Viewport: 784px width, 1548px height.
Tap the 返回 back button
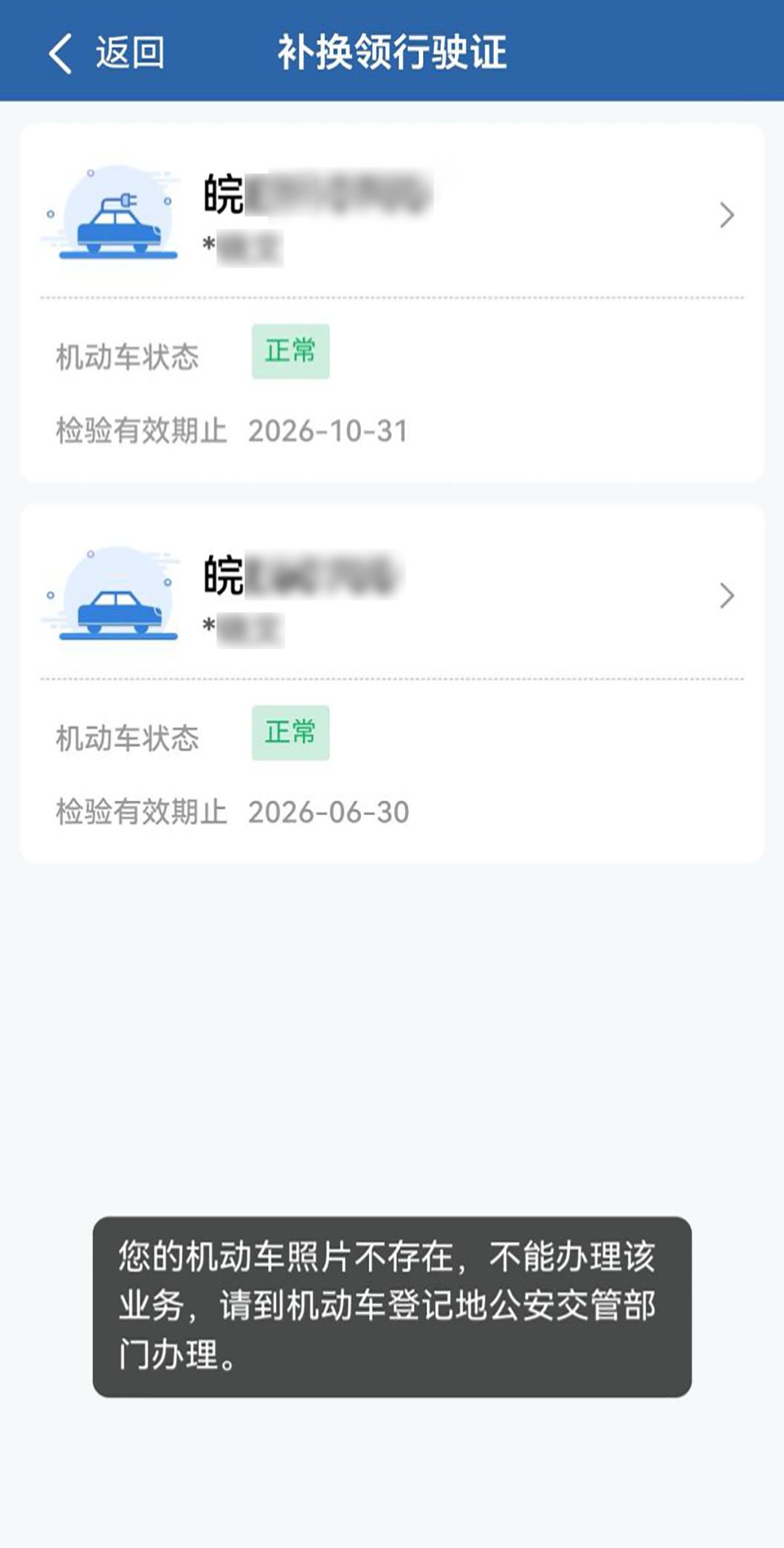109,51
